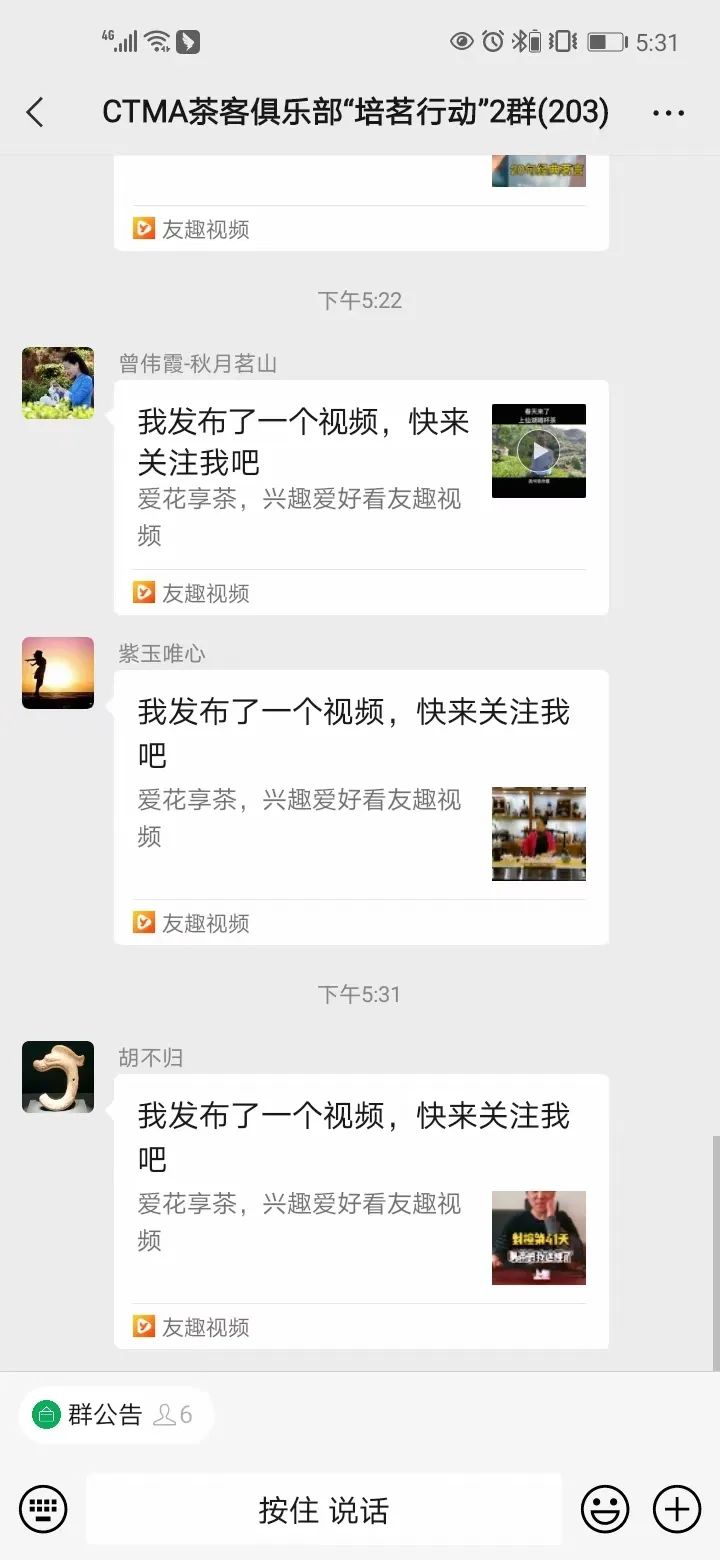
Task: Open 紫玉唯心's shared video card
Action: pos(360,807)
